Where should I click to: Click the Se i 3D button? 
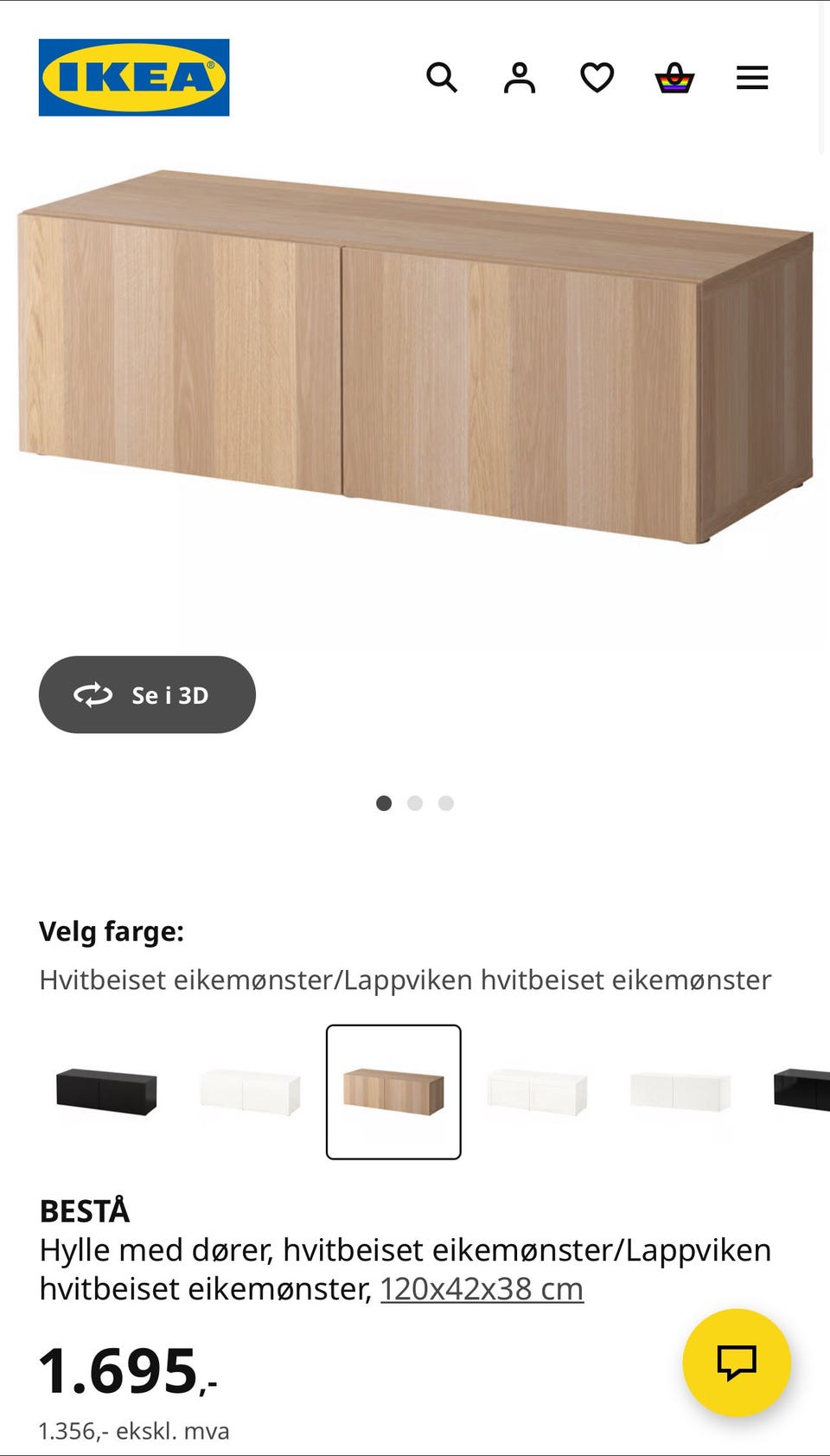click(147, 693)
